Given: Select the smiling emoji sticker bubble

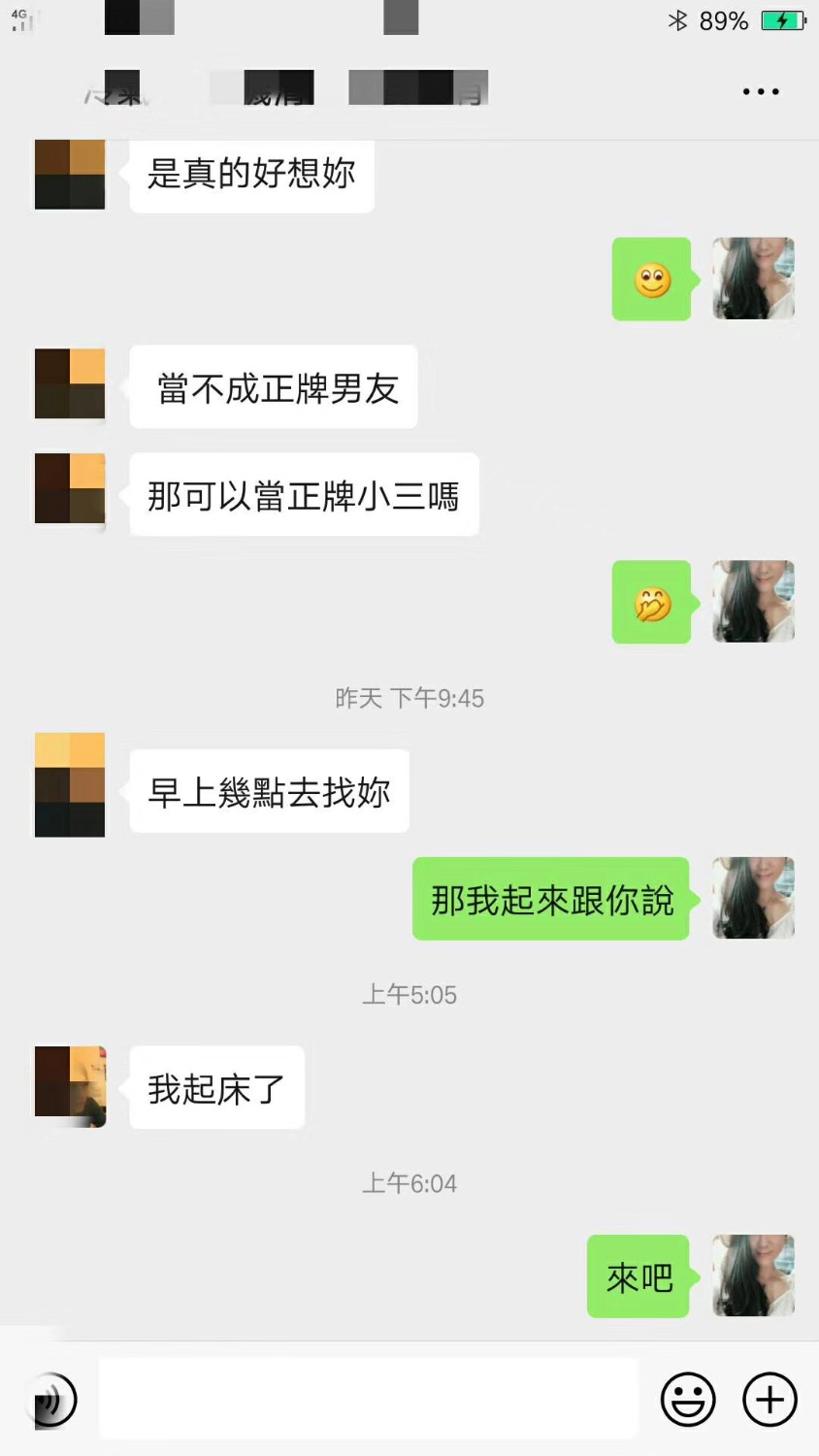Looking at the screenshot, I should point(651,279).
